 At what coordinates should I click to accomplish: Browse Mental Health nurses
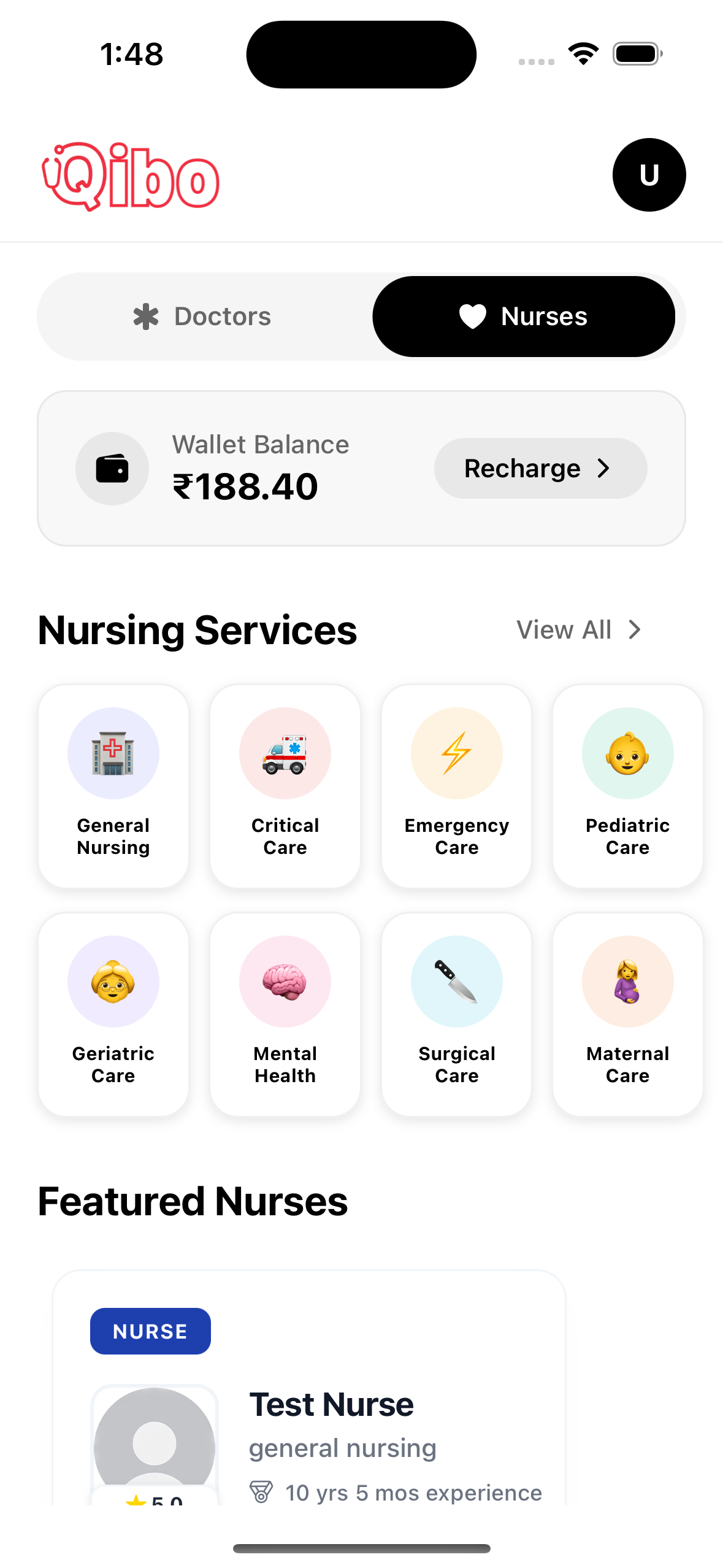pyautogui.click(x=285, y=1014)
